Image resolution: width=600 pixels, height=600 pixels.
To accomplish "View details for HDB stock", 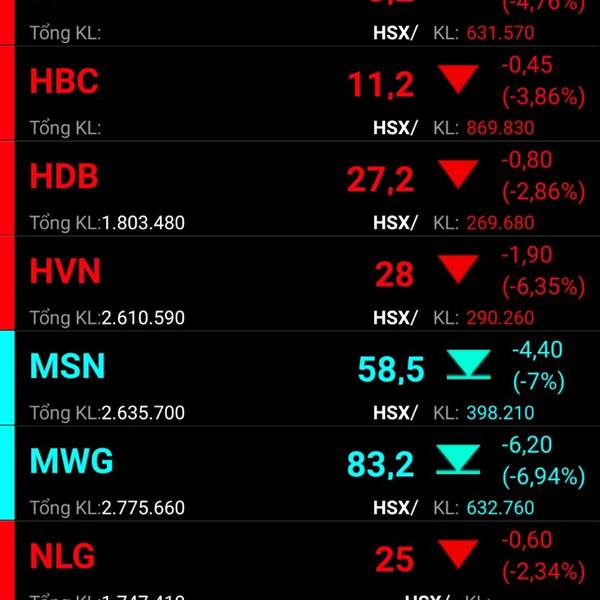I will pos(65,177).
